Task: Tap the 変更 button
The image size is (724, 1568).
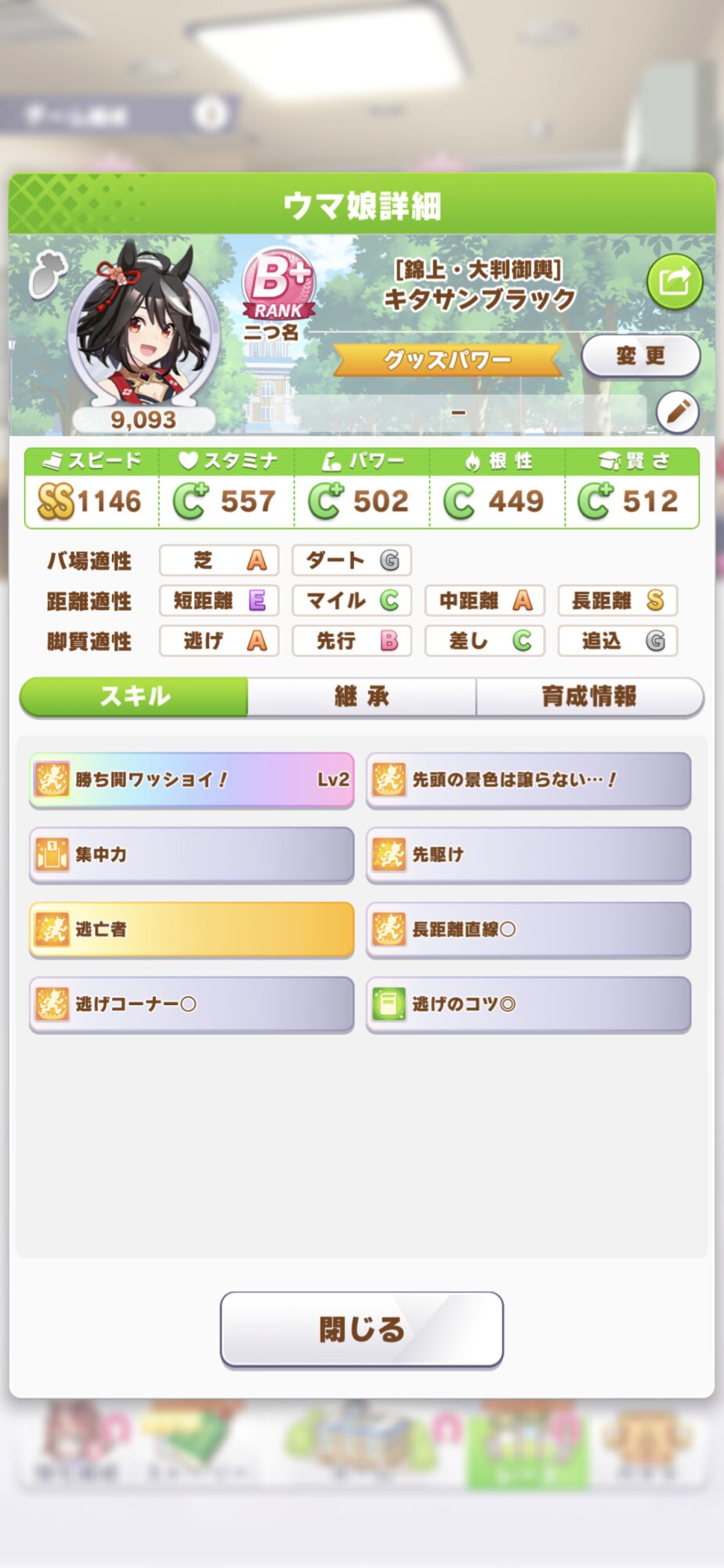Action: pyautogui.click(x=640, y=356)
